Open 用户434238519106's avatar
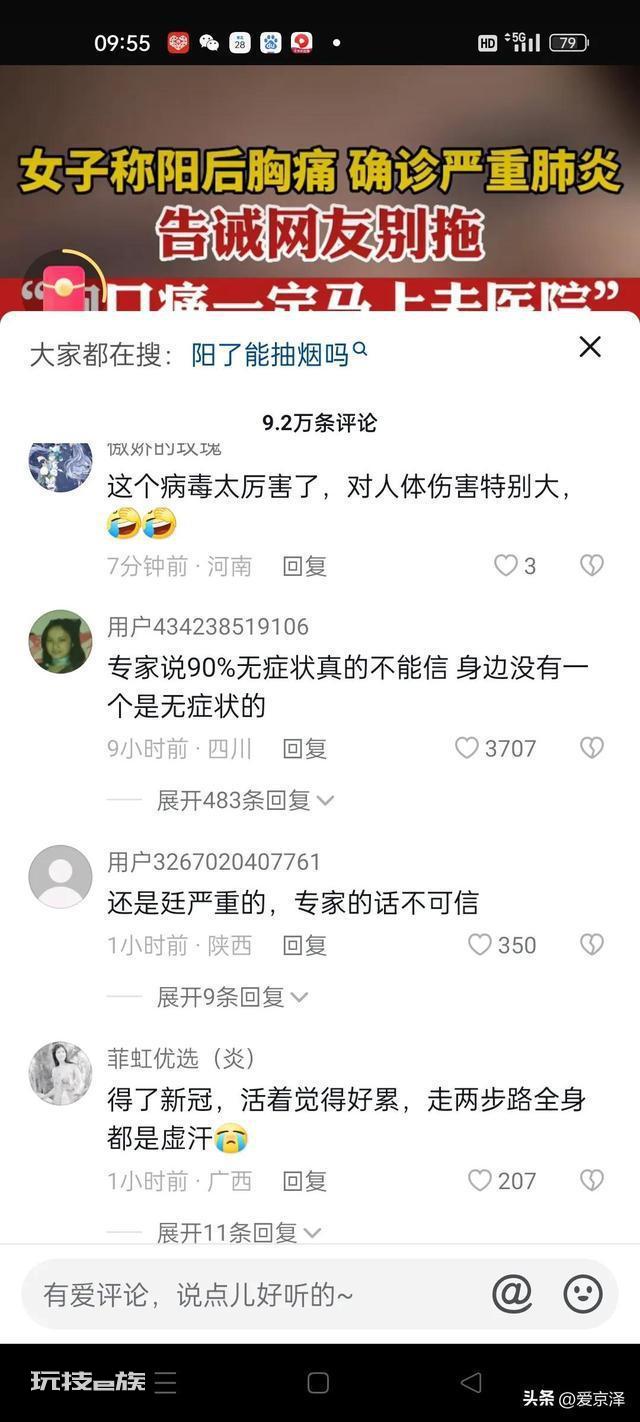640x1422 pixels. (60, 641)
